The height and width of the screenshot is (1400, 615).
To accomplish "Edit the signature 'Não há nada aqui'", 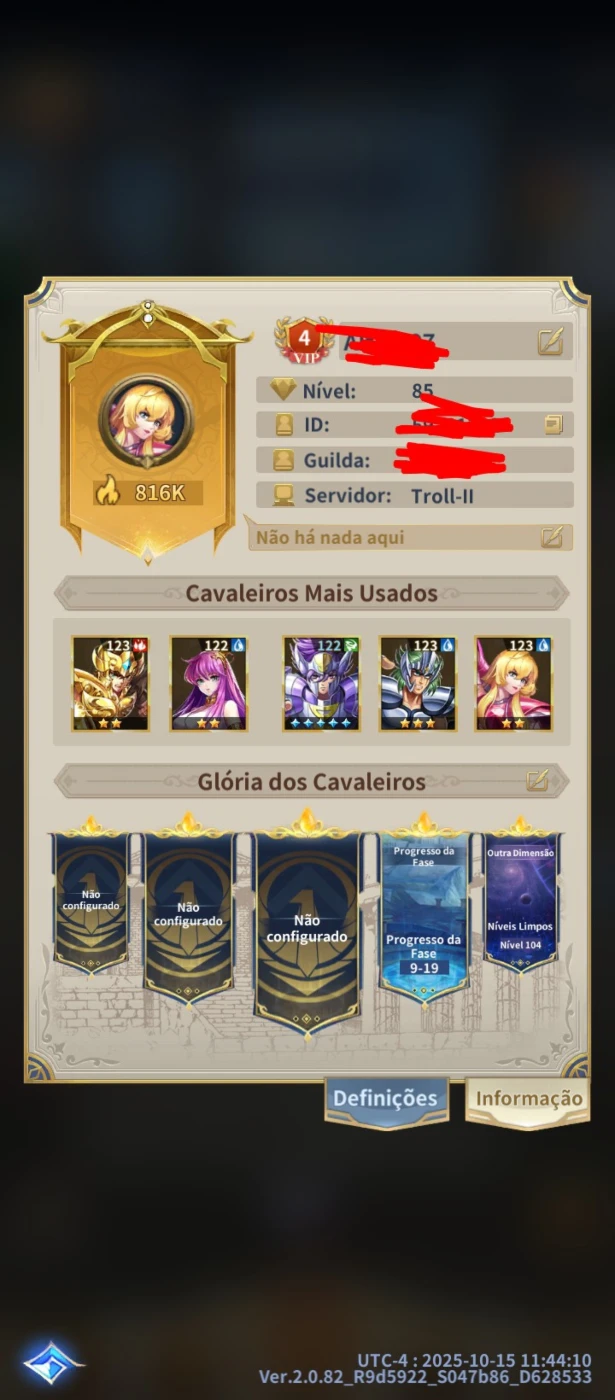I will 551,537.
